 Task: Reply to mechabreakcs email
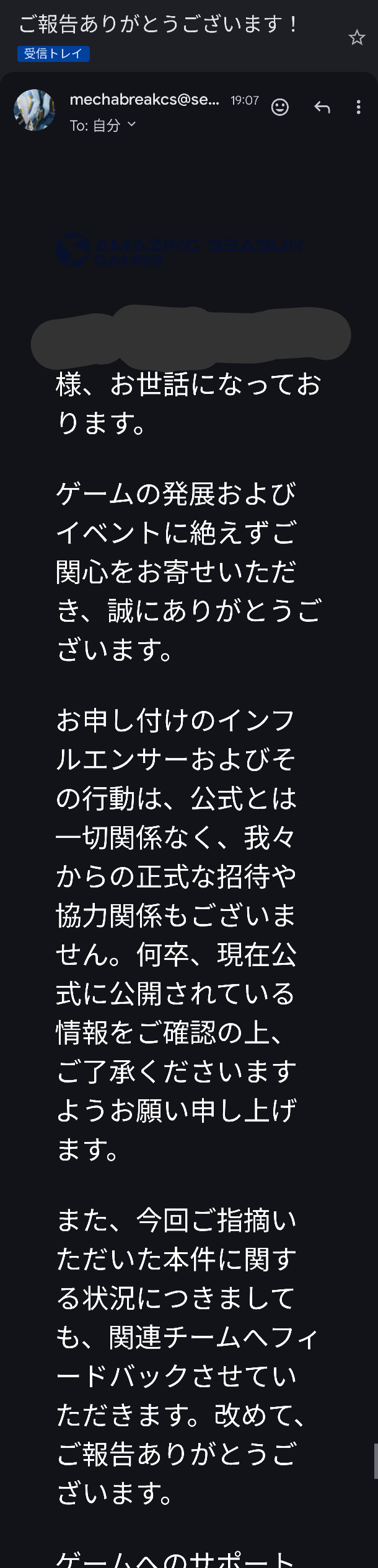pyautogui.click(x=322, y=107)
